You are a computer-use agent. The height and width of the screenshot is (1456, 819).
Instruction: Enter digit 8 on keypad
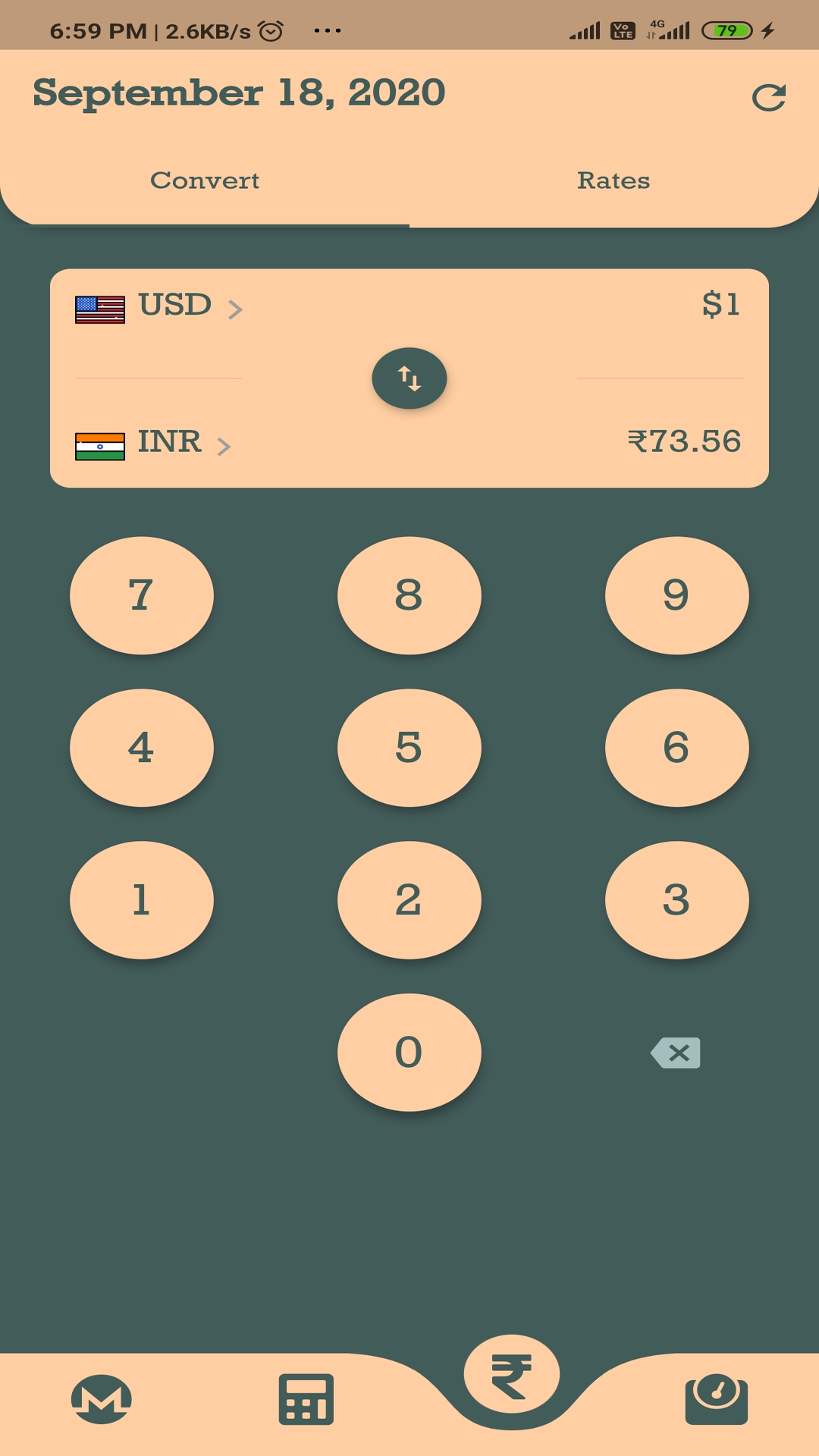[409, 595]
